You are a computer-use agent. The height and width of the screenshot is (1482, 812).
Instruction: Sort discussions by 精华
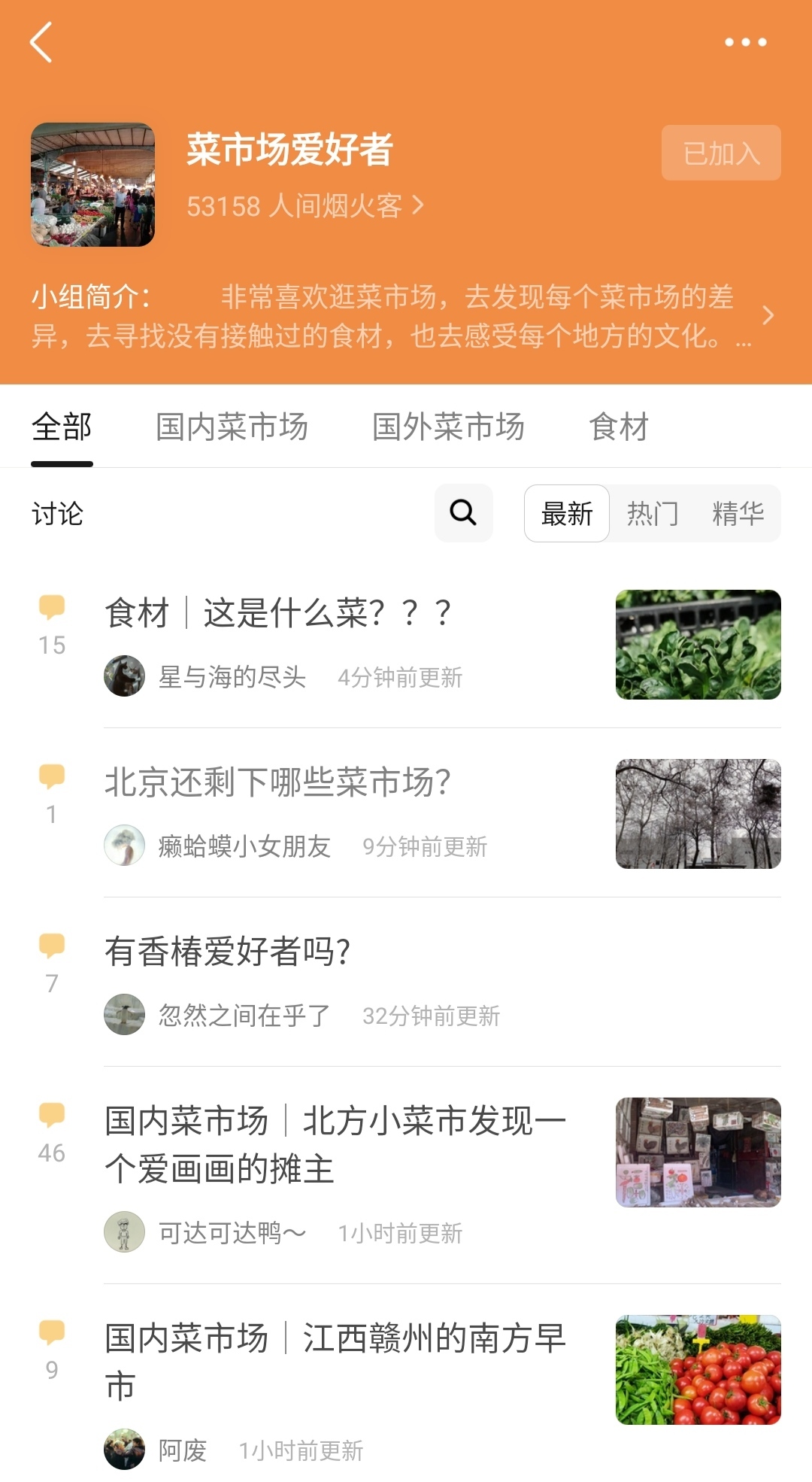click(738, 514)
